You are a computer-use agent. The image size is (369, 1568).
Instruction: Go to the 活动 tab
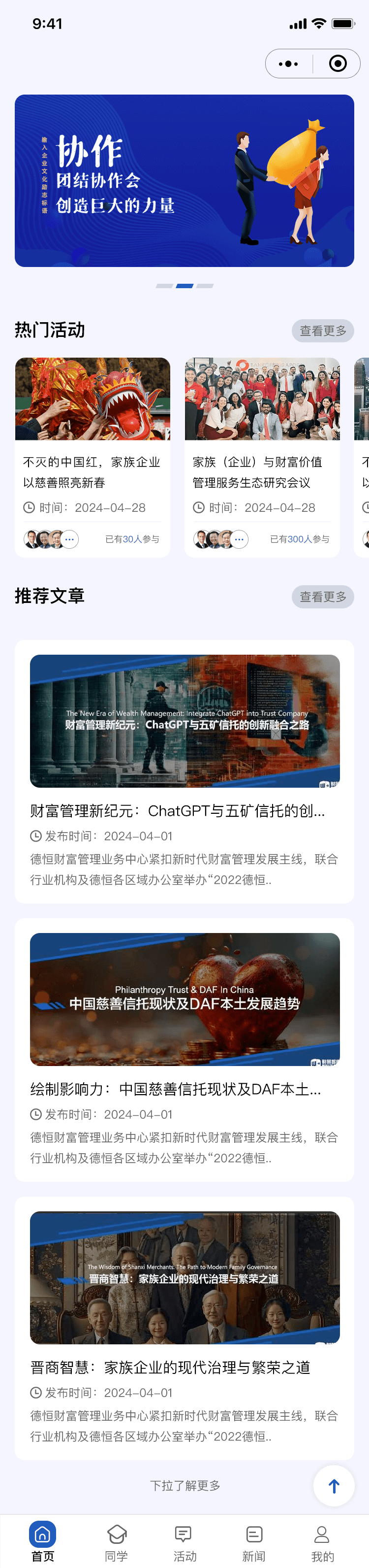point(185,1542)
